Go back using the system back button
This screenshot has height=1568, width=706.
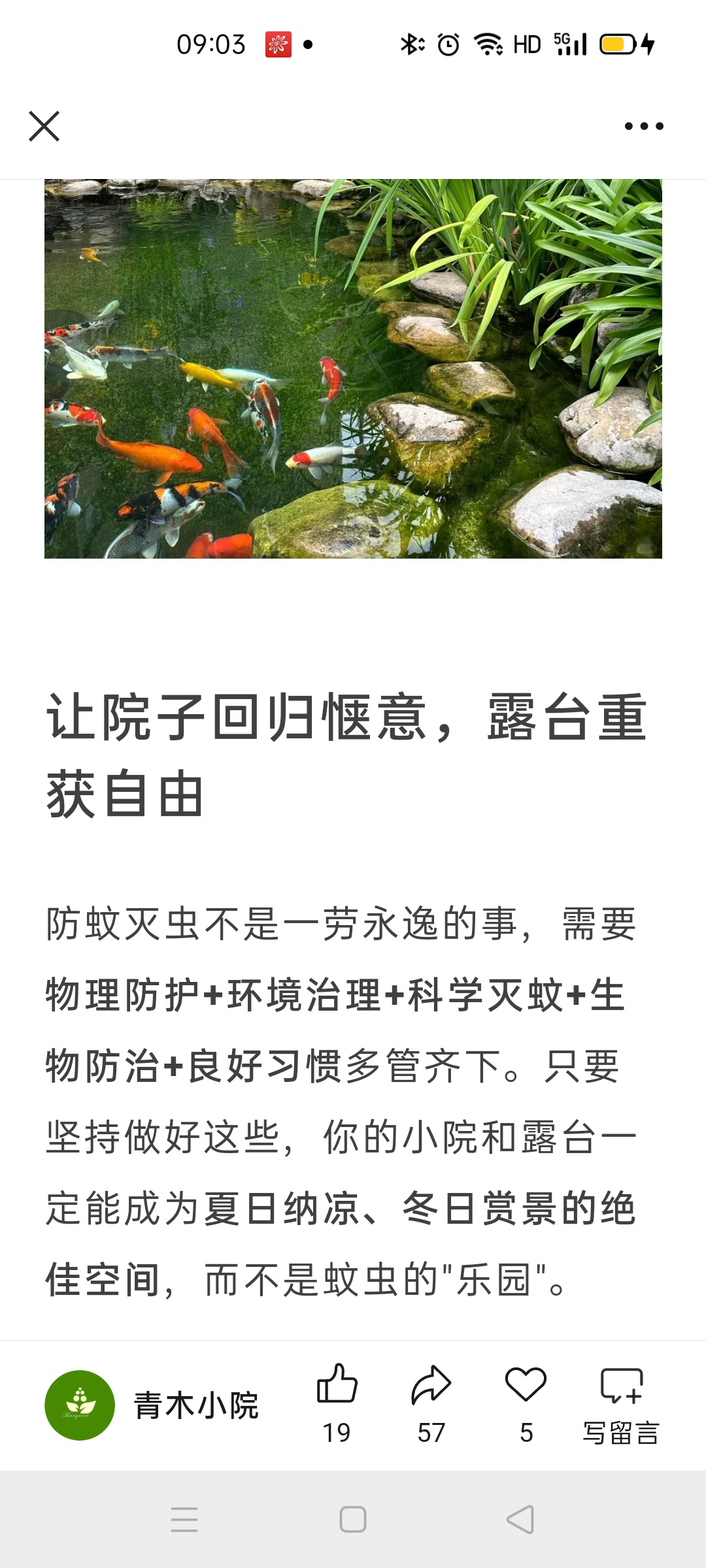pyautogui.click(x=520, y=1520)
